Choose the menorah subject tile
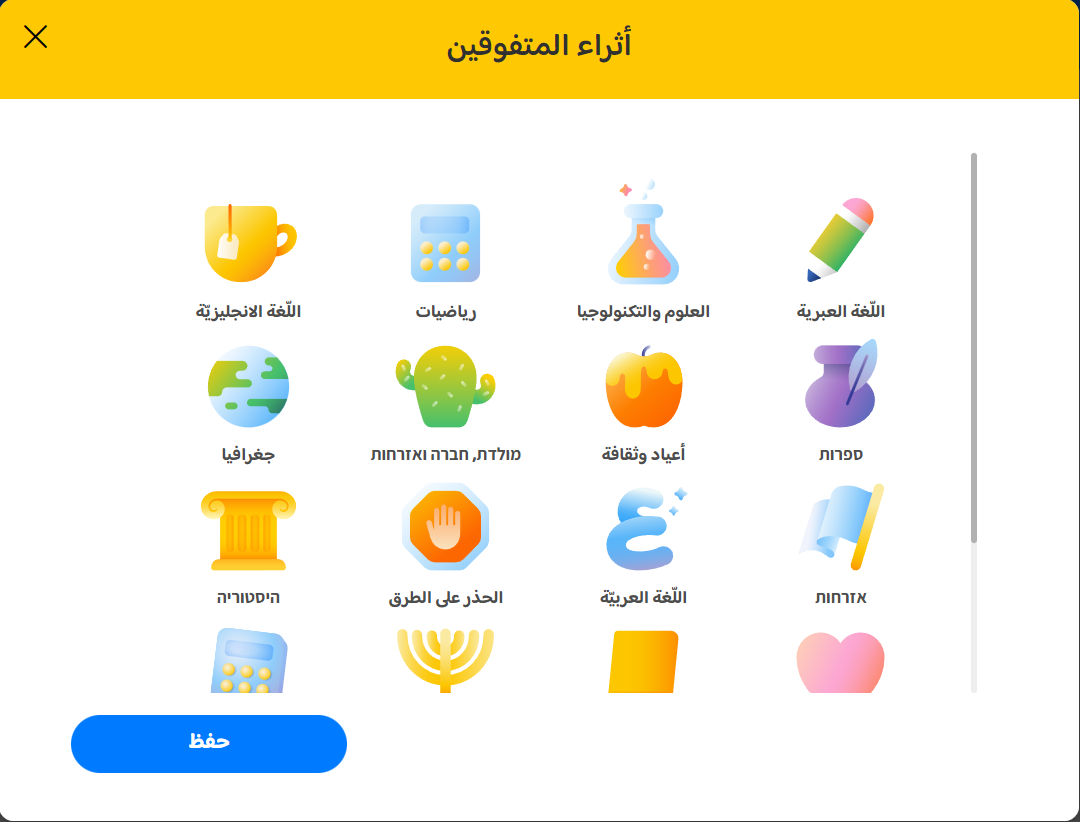1080x822 pixels. tap(446, 660)
